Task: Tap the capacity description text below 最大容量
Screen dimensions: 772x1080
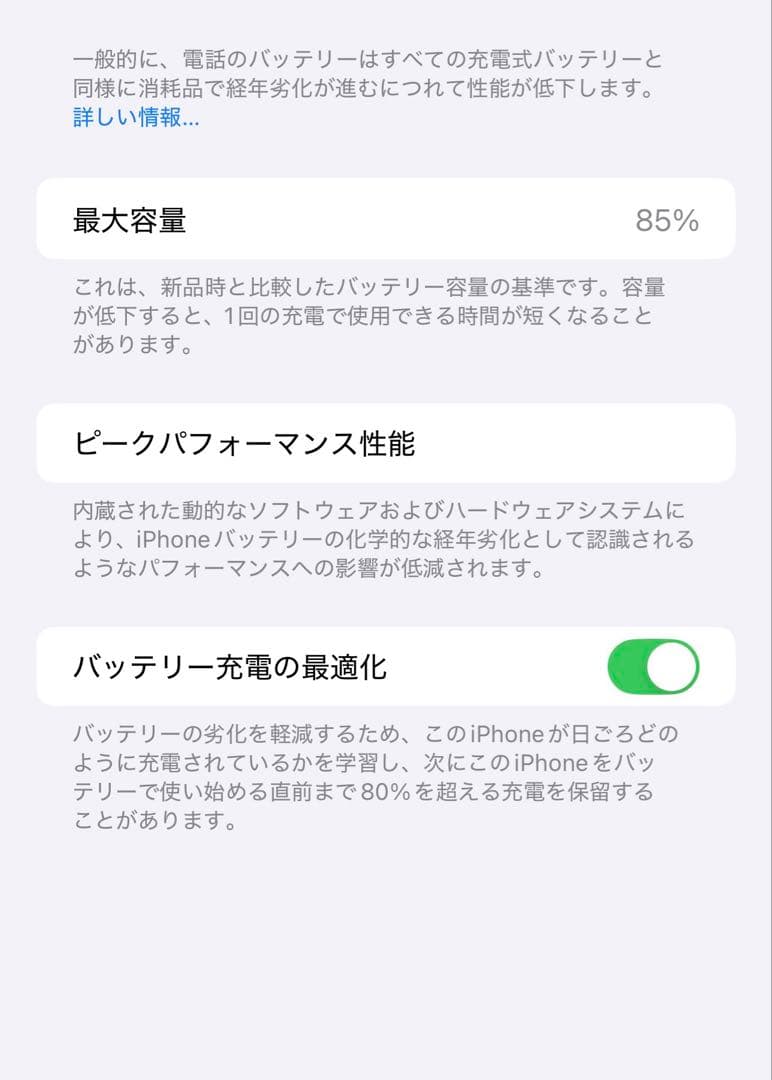Action: 386,320
